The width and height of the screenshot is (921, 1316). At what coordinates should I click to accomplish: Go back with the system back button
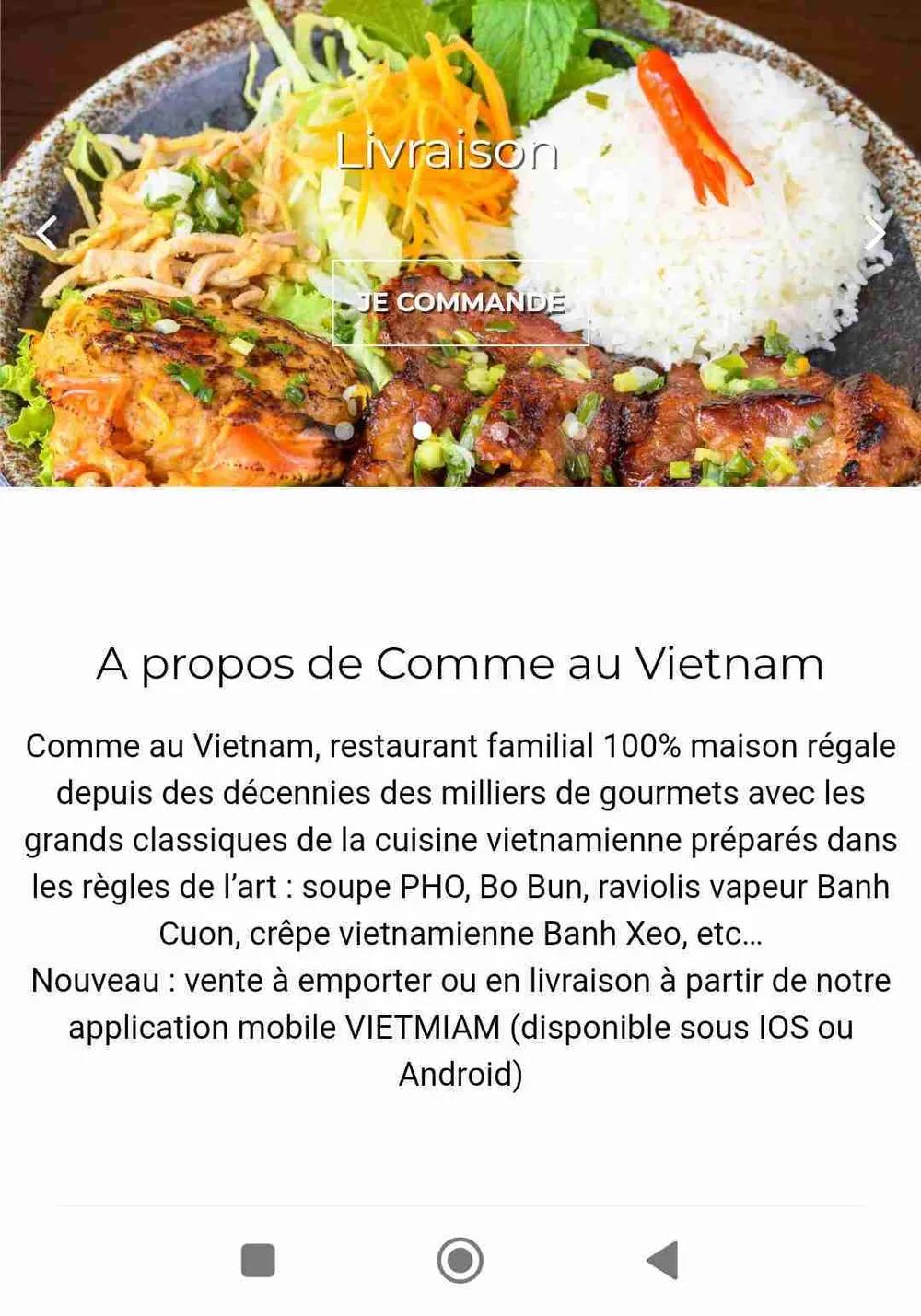point(663,1260)
